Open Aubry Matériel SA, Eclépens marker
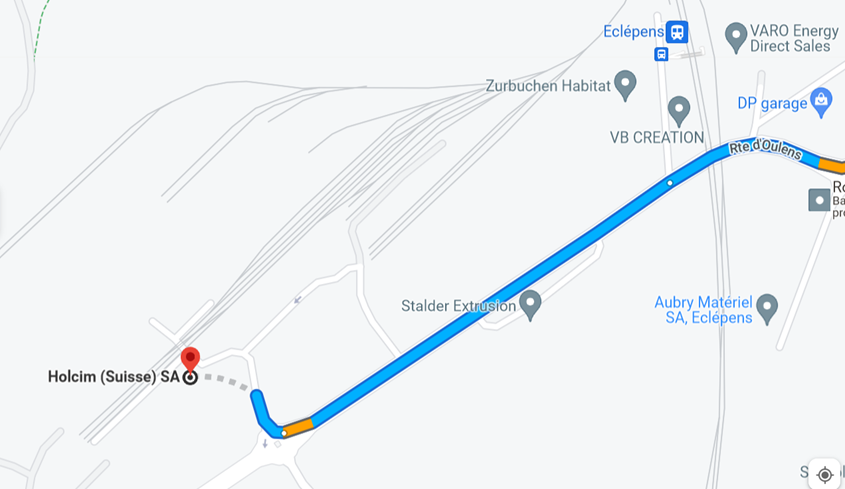The height and width of the screenshot is (489, 845). pos(767,307)
